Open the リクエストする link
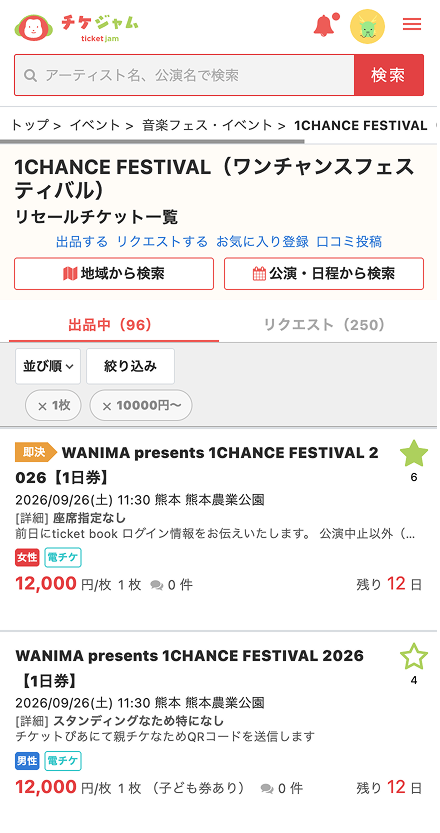This screenshot has width=440, height=833. click(x=162, y=242)
